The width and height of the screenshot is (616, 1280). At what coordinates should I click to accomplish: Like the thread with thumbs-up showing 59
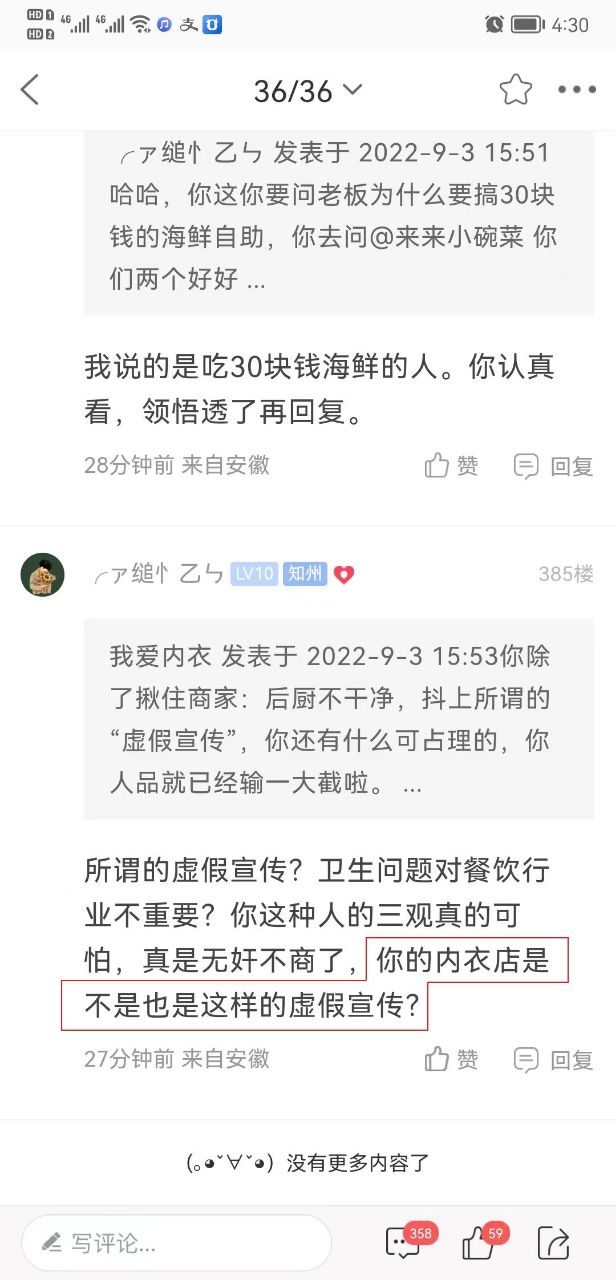tap(480, 1242)
